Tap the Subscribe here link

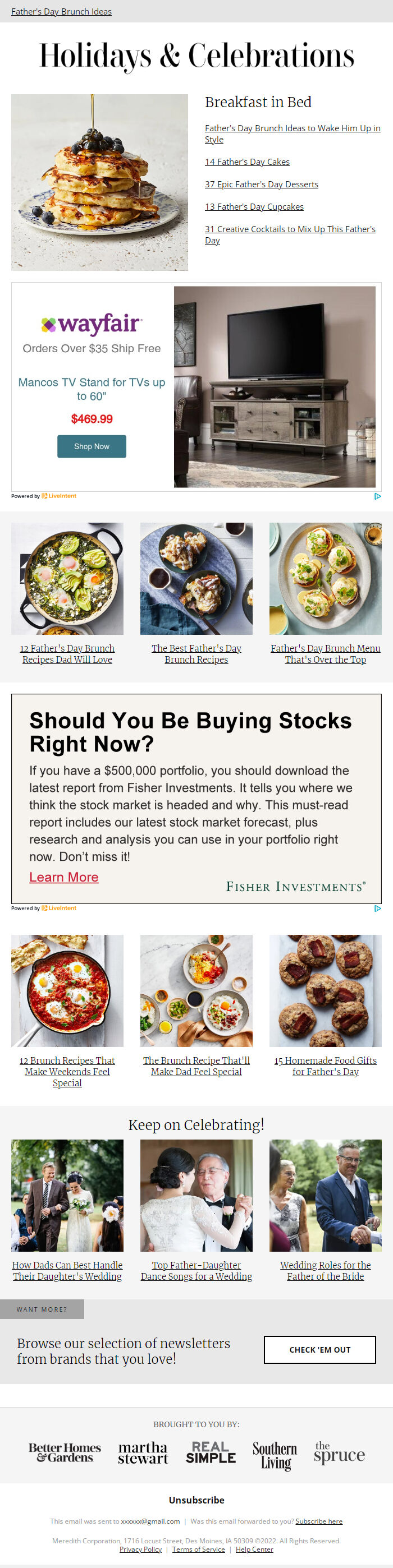point(319,1521)
